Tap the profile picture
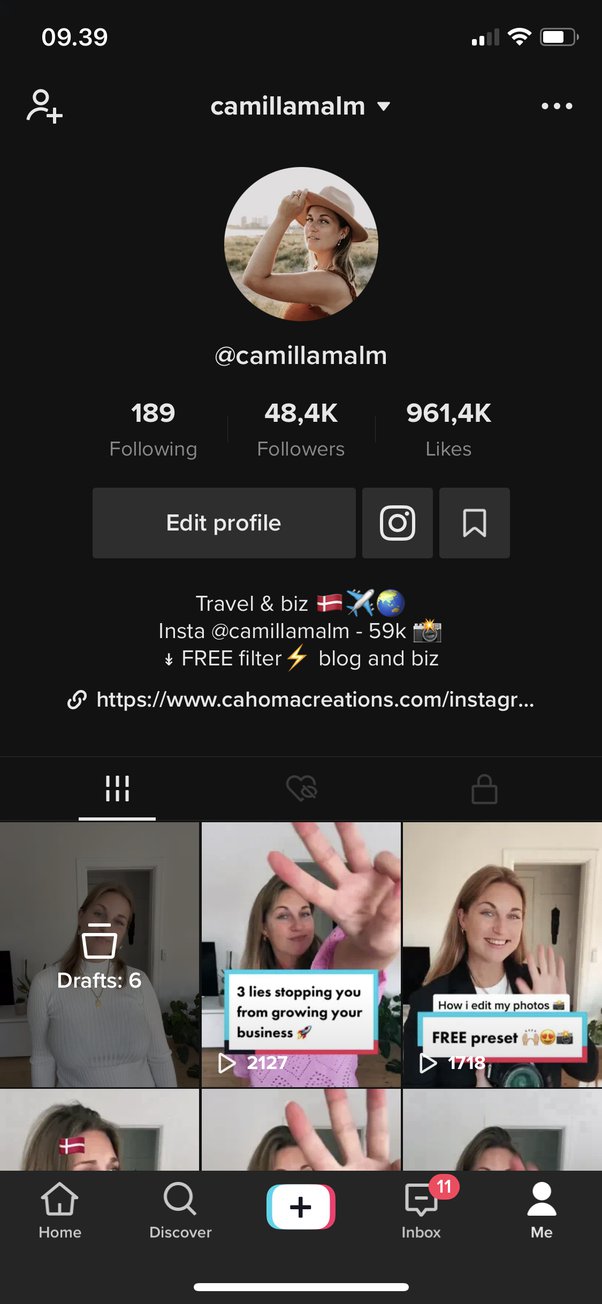Screen dimensions: 602x1304 tap(301, 244)
